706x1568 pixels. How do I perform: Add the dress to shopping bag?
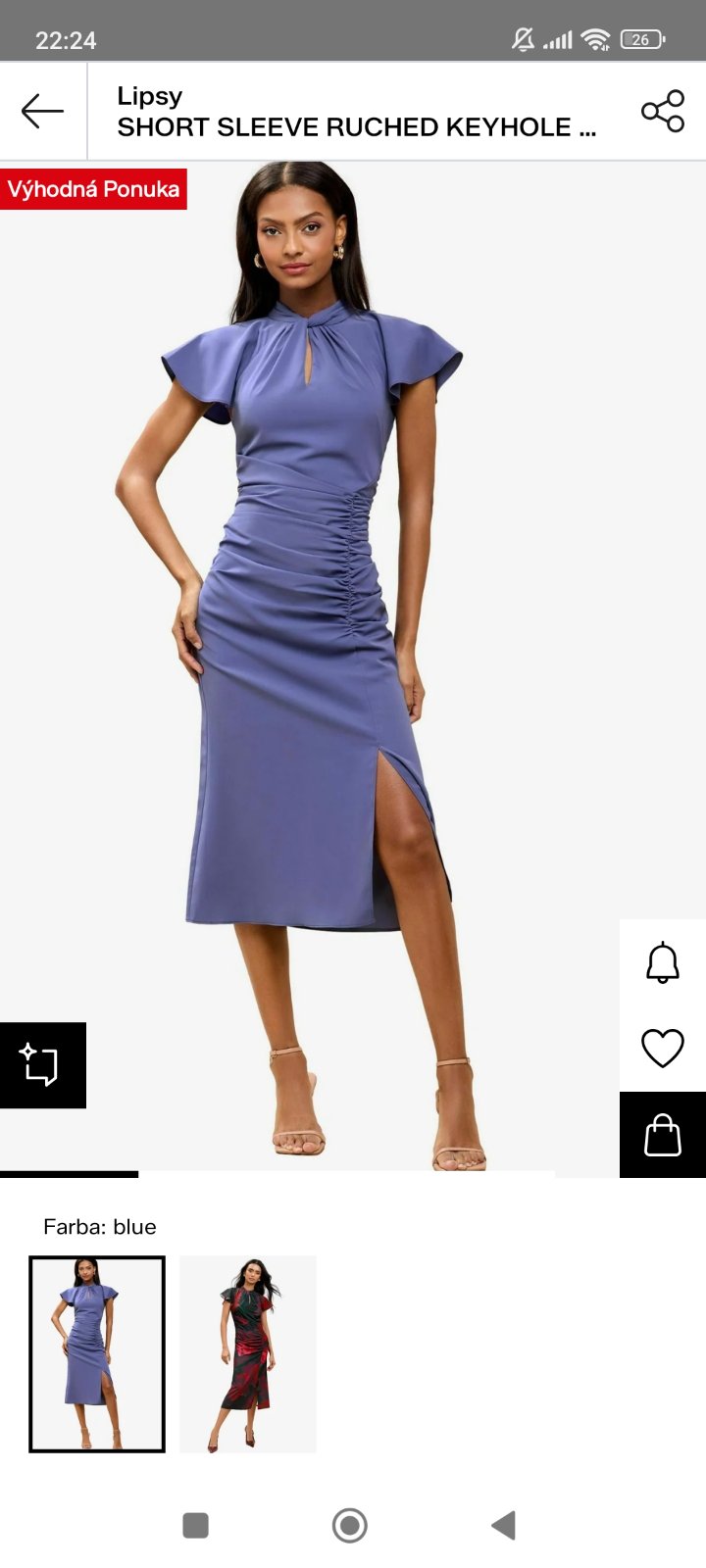pos(663,1135)
